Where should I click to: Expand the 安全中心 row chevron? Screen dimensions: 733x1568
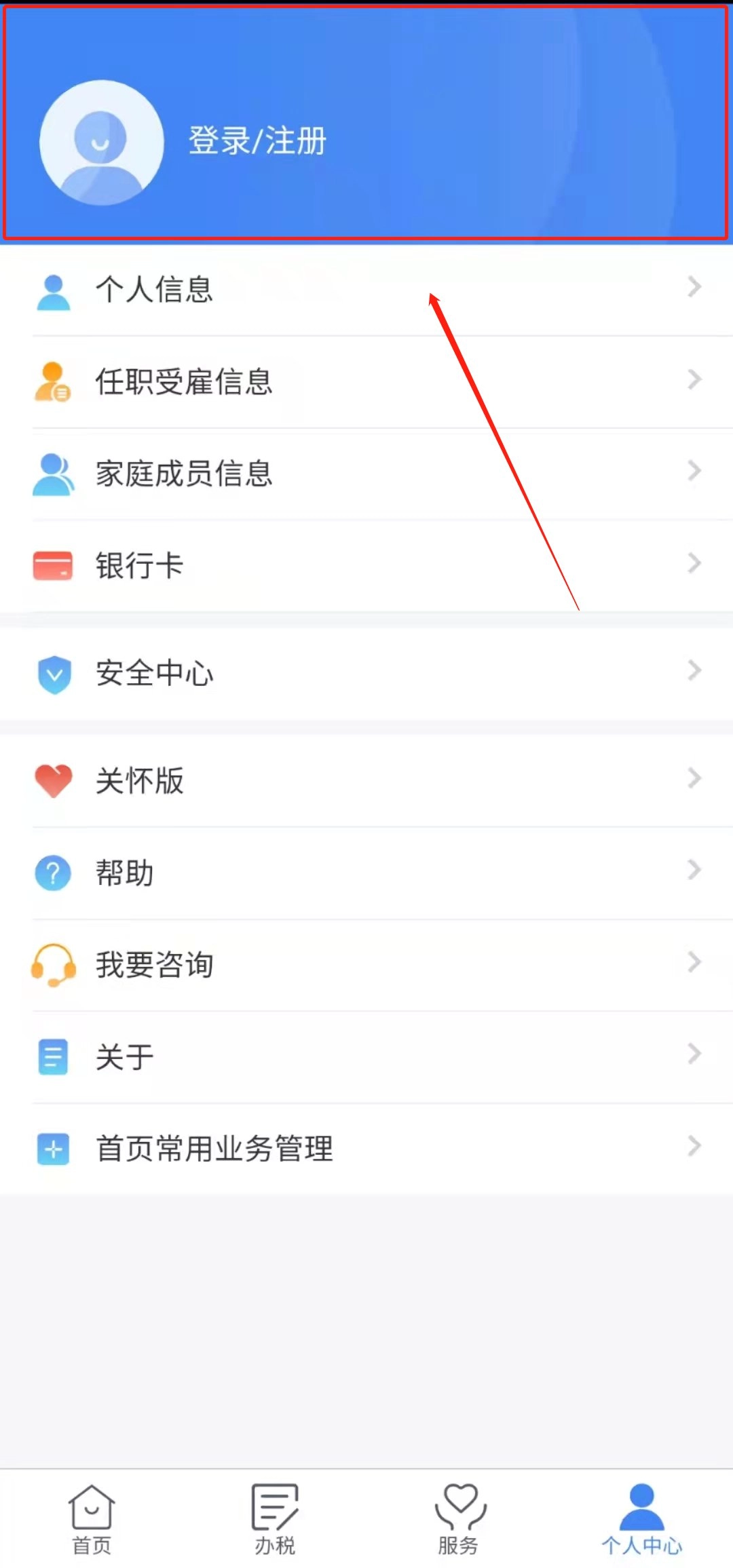(x=694, y=672)
